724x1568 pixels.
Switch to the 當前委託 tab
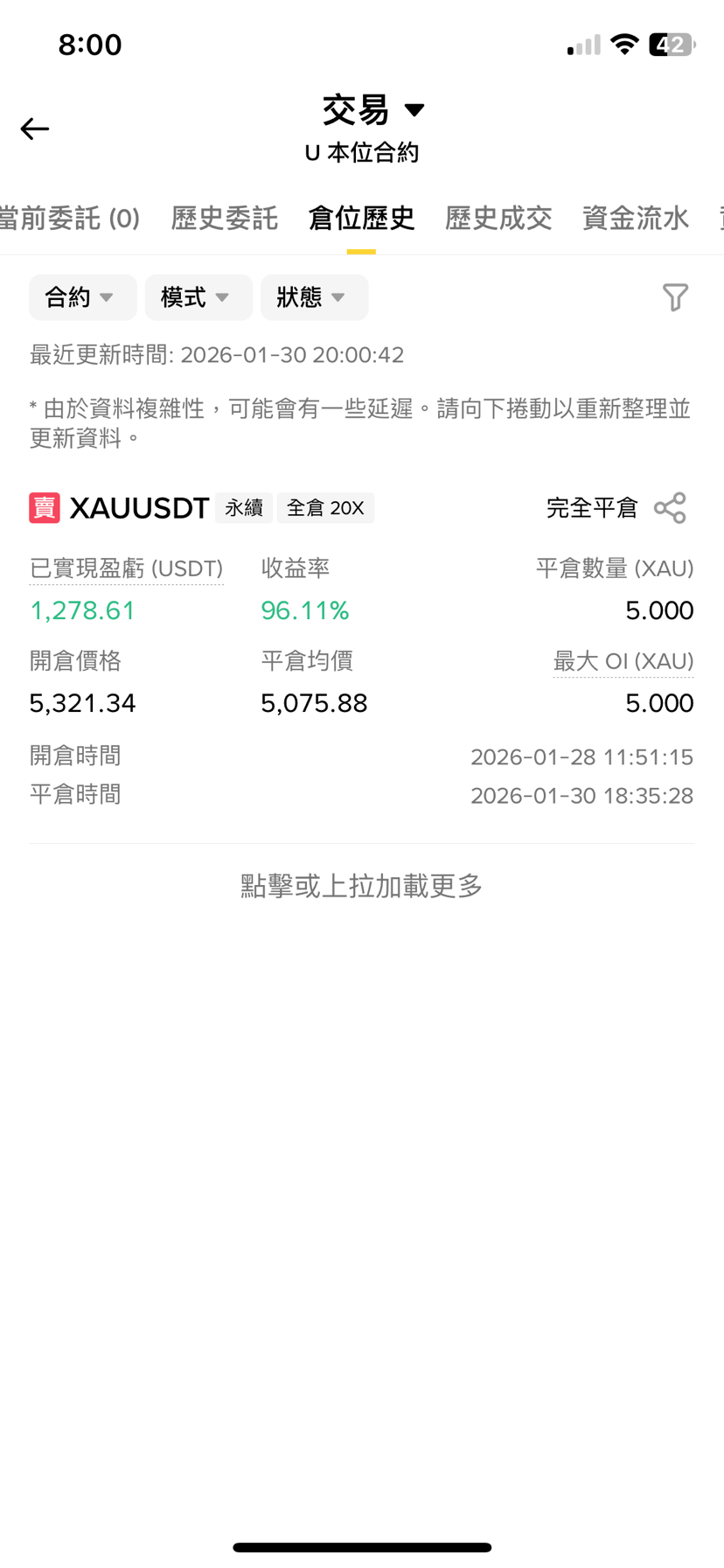[x=70, y=219]
